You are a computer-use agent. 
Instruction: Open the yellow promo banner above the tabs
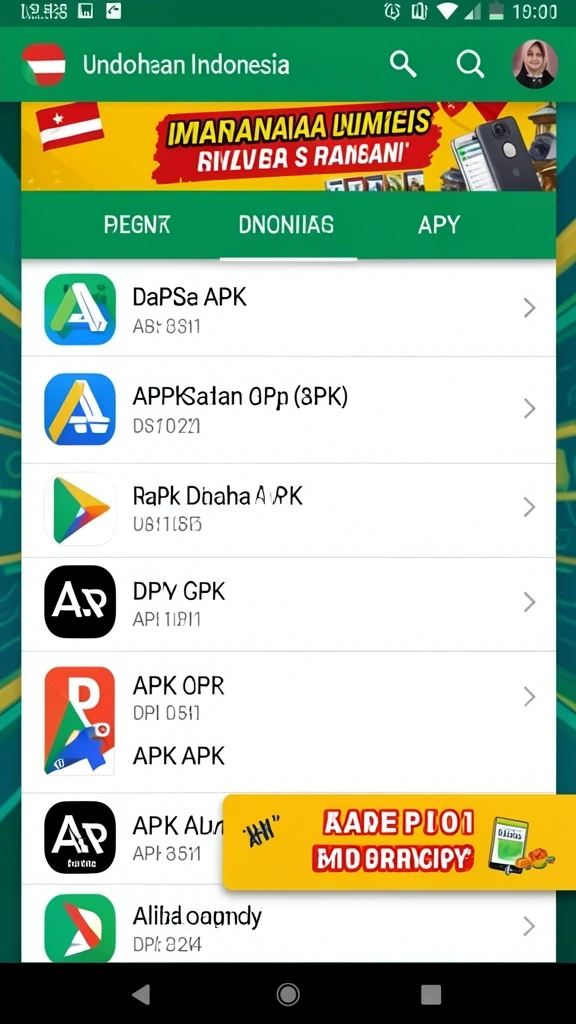(288, 146)
